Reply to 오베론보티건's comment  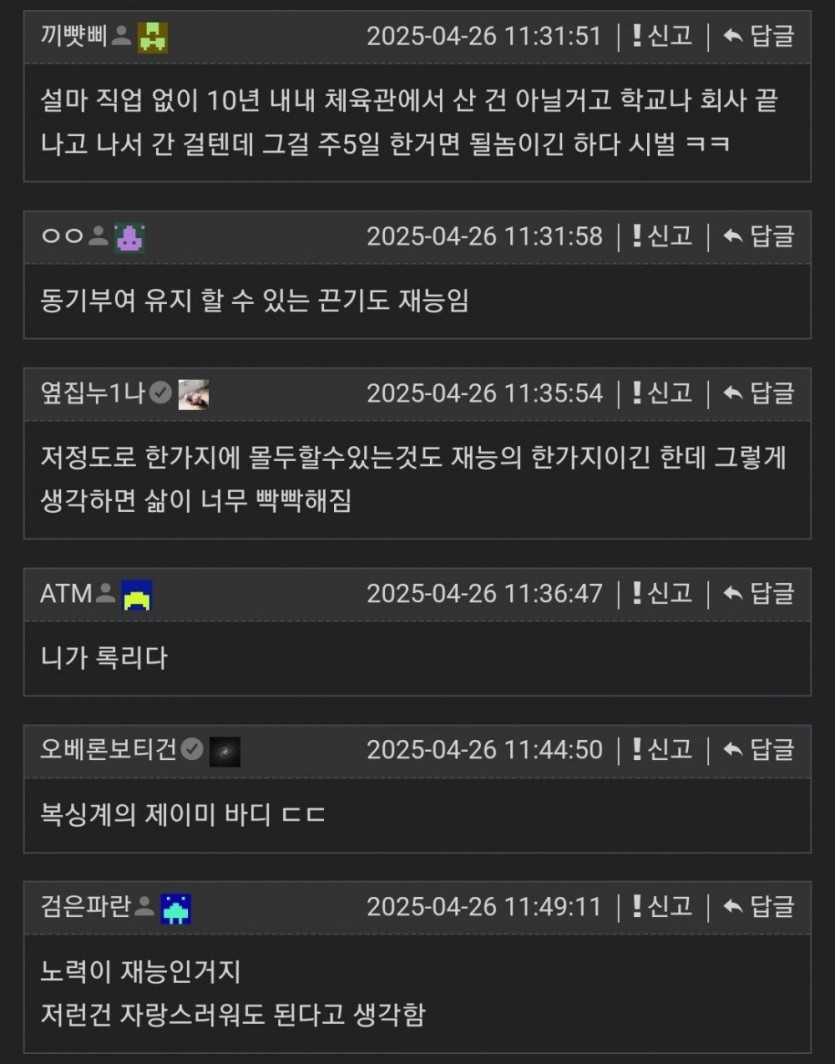[x=759, y=749]
